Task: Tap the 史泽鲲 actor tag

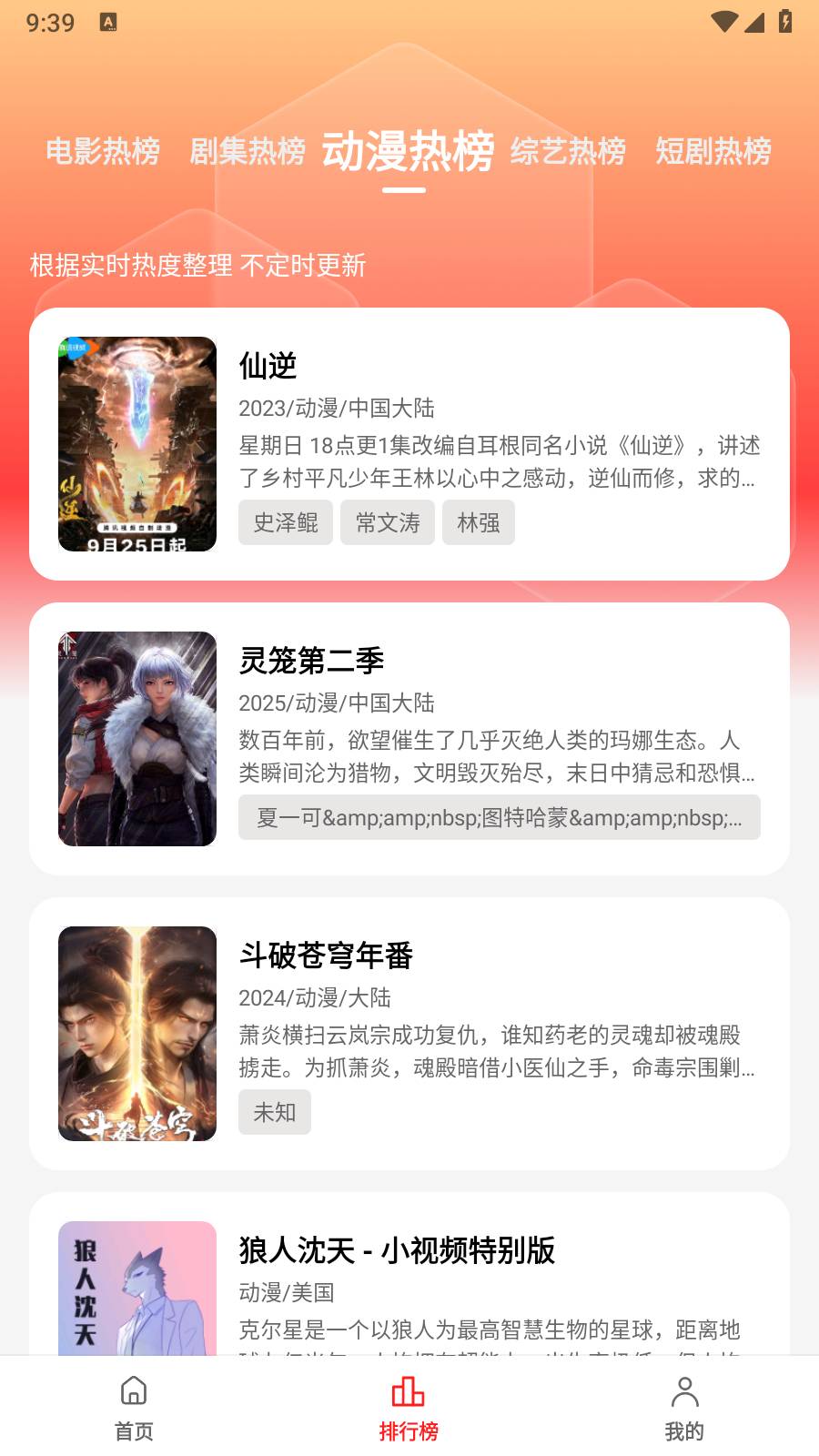Action: [x=285, y=522]
